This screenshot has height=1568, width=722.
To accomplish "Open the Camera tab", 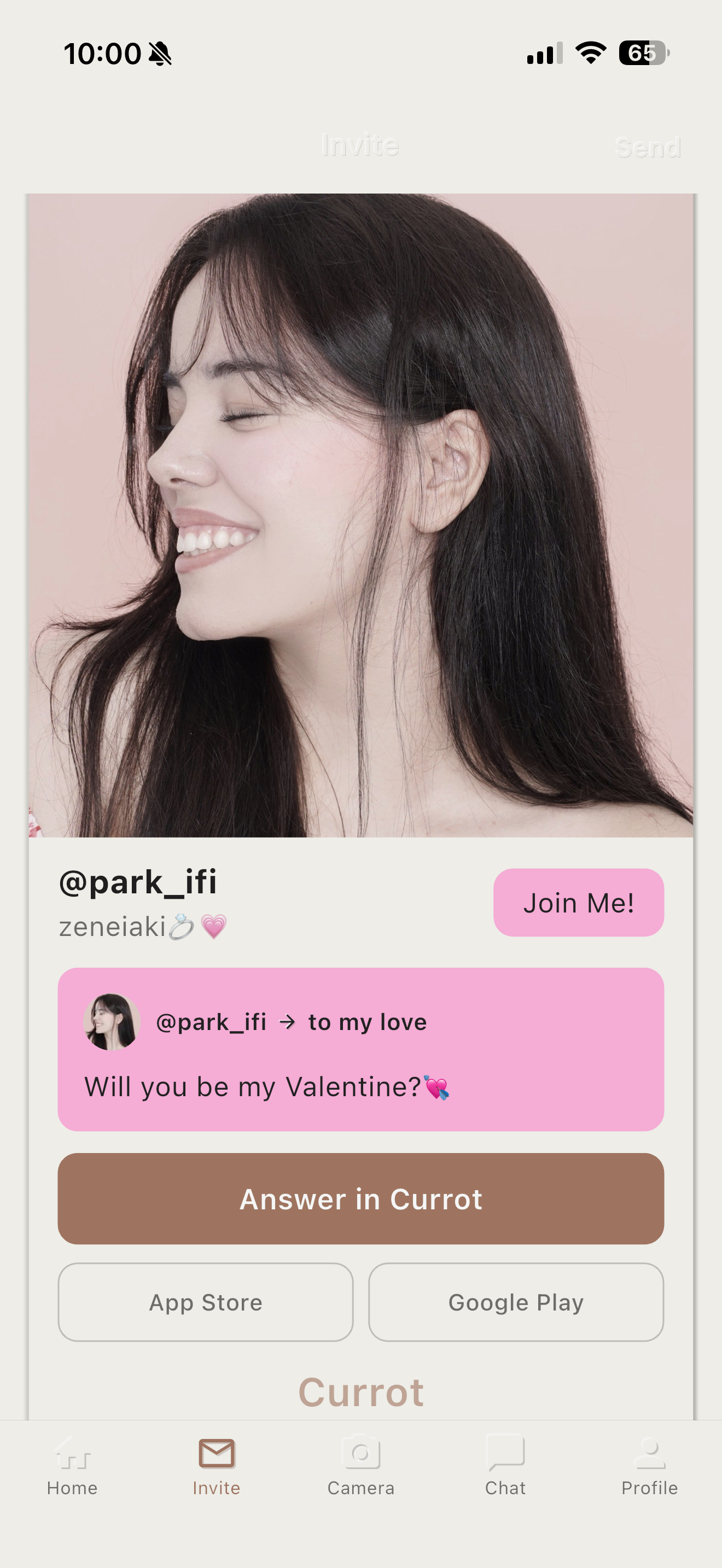I will click(x=360, y=1466).
